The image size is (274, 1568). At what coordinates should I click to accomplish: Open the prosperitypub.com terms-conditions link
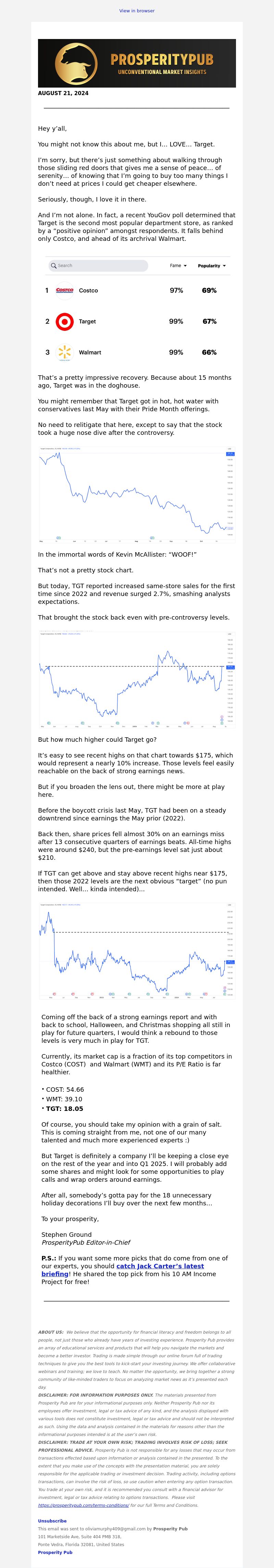coord(83,1505)
